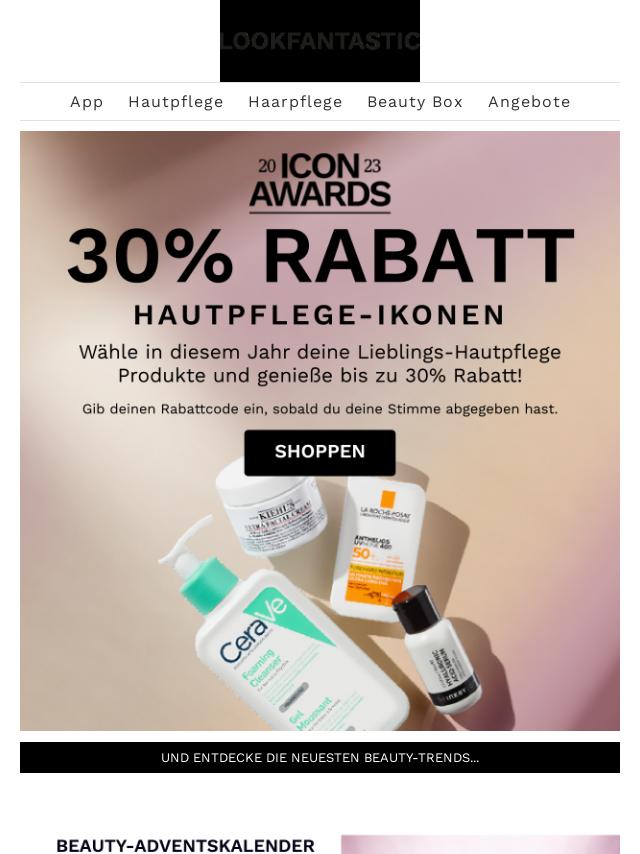Open the Beauty Box link
This screenshot has width=640, height=854.
(415, 102)
